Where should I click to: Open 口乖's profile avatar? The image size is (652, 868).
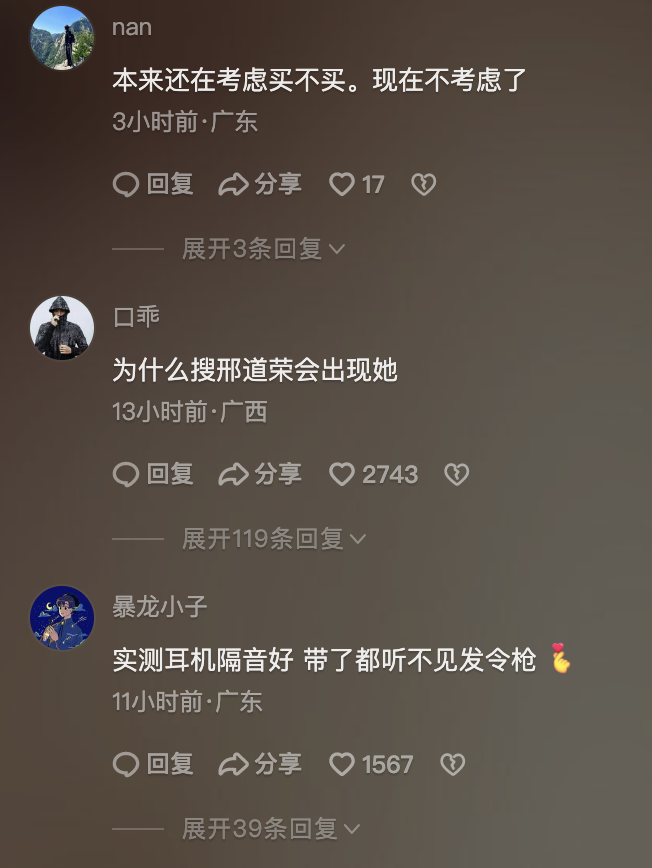pos(62,328)
